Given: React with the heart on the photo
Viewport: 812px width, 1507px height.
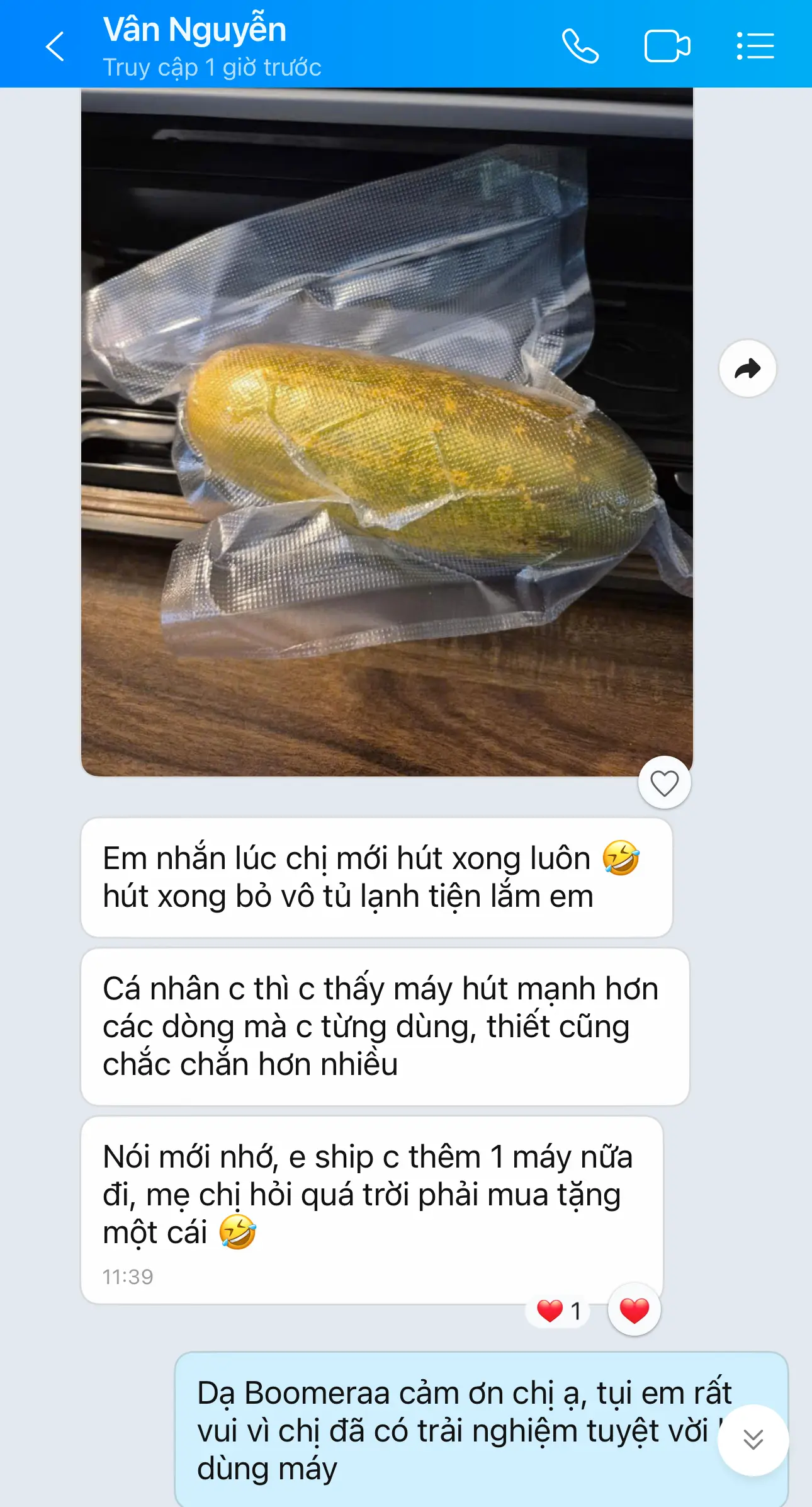Looking at the screenshot, I should click(x=664, y=783).
